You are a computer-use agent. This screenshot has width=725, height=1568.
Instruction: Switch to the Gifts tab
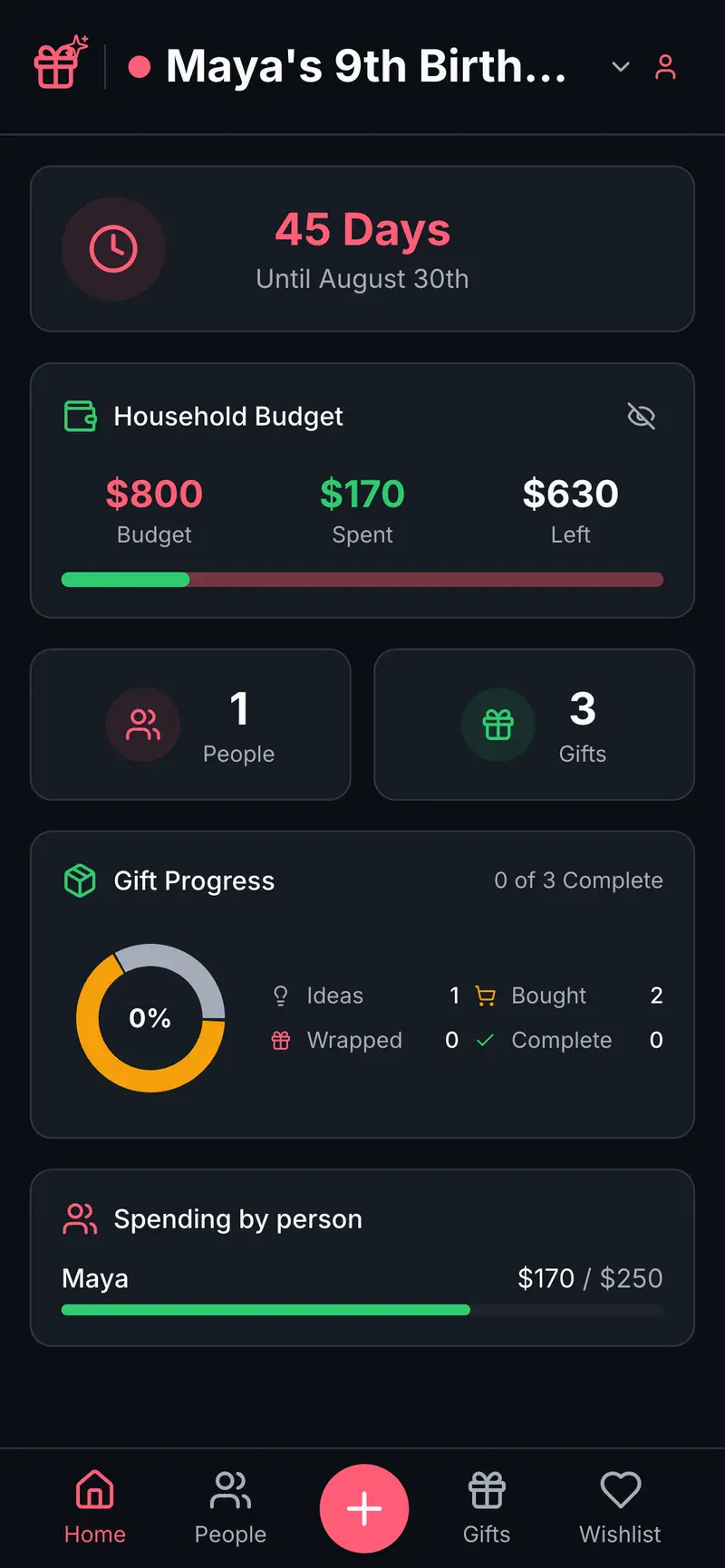(487, 1509)
